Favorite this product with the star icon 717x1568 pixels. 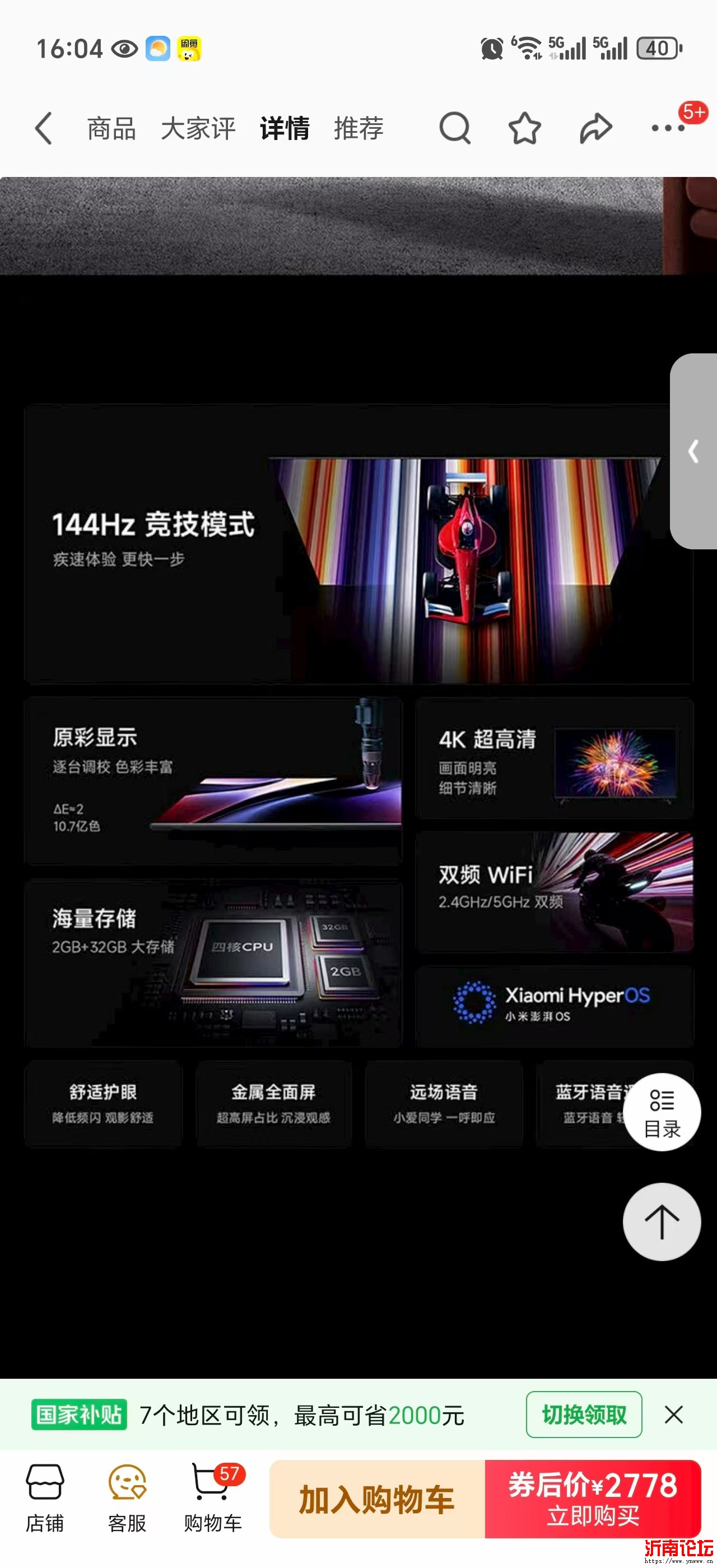click(x=524, y=128)
